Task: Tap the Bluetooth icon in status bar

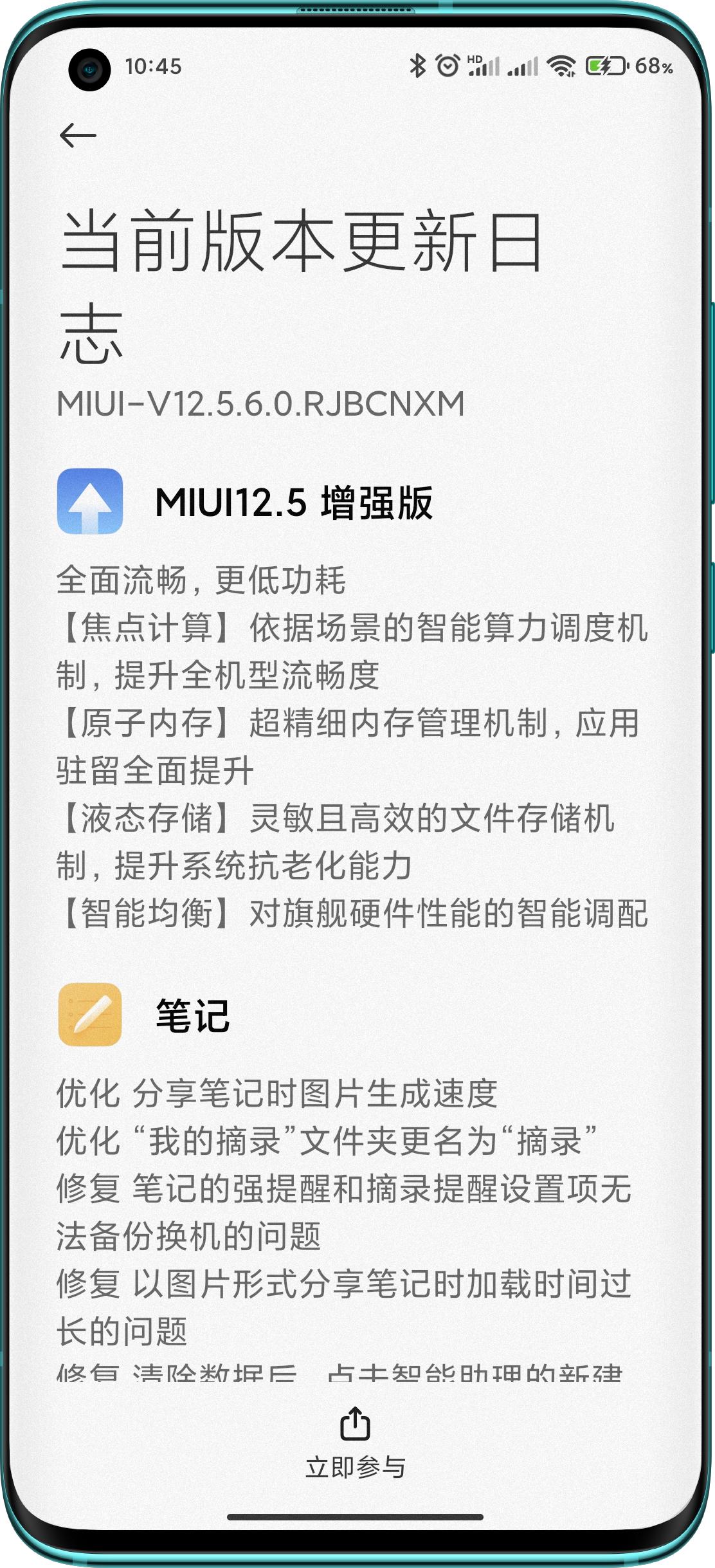Action: pyautogui.click(x=418, y=64)
